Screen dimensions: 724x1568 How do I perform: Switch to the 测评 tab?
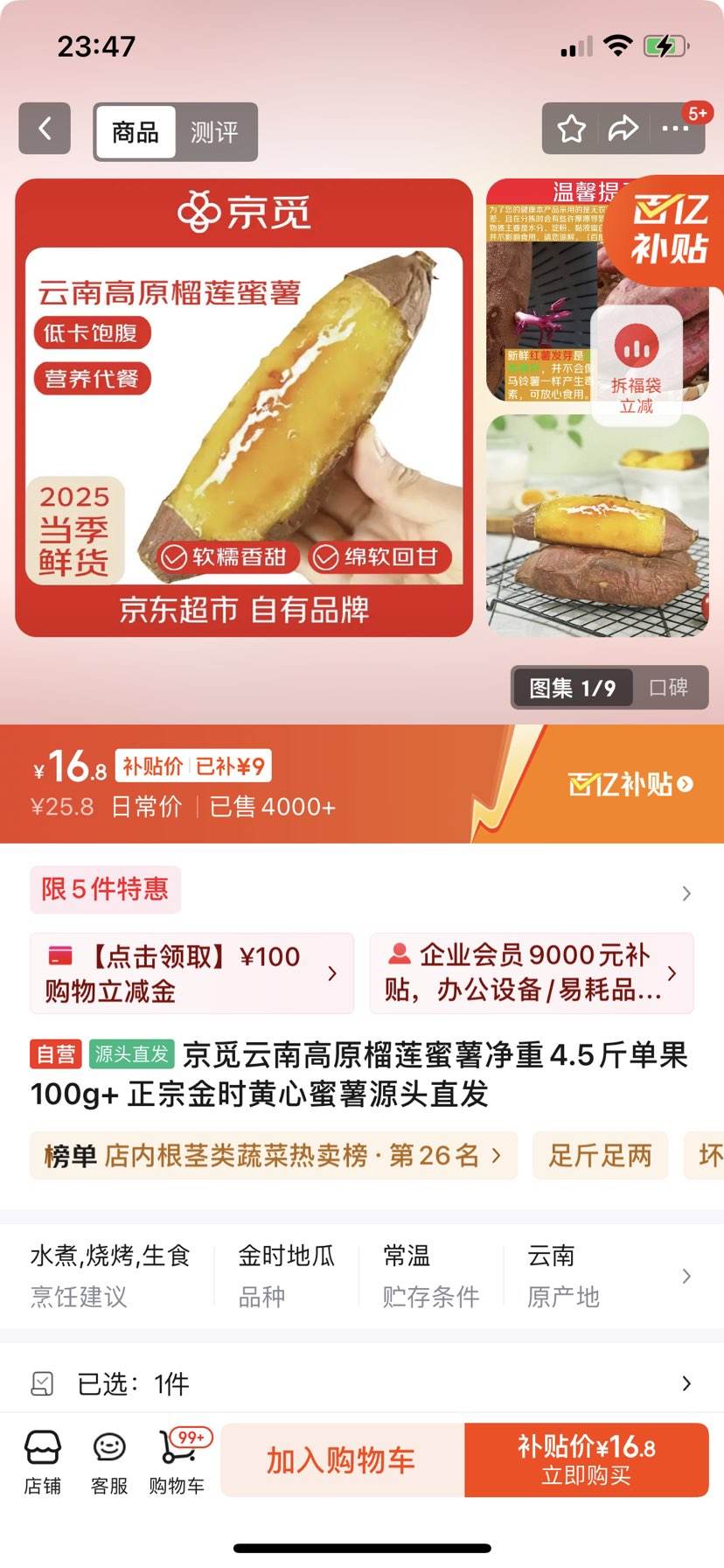point(216,132)
